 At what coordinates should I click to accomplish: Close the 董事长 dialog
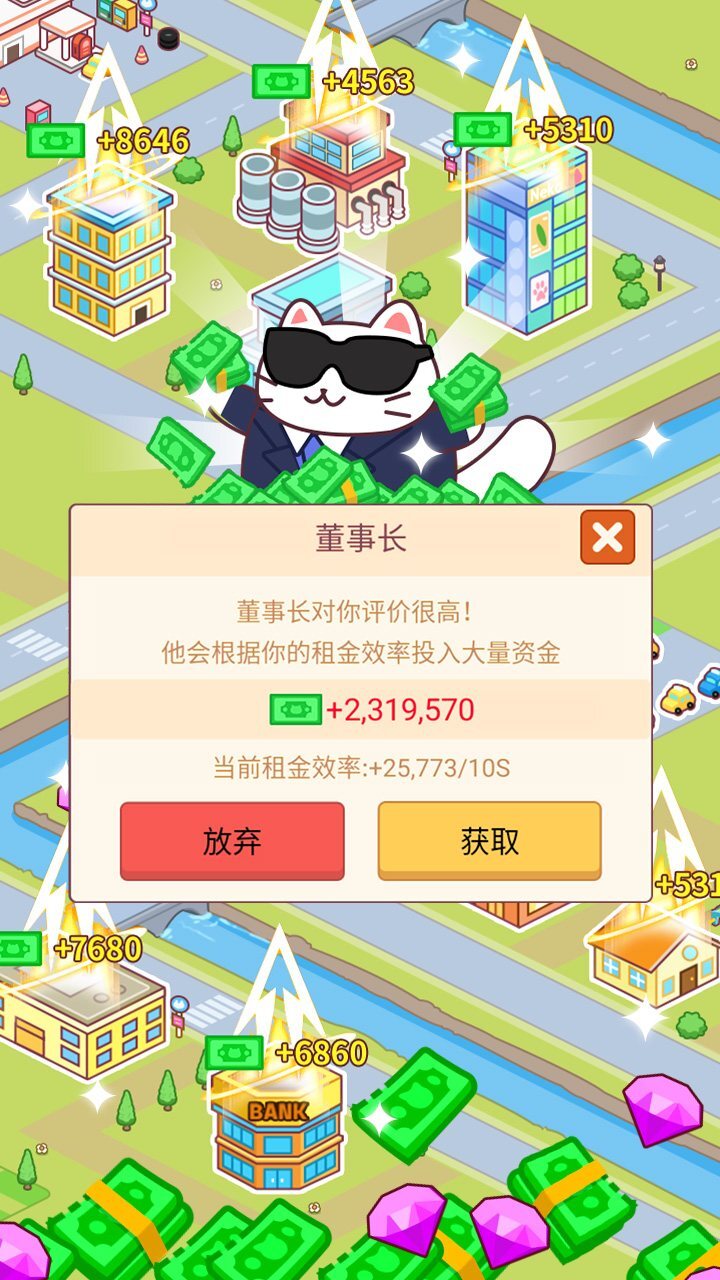(607, 538)
